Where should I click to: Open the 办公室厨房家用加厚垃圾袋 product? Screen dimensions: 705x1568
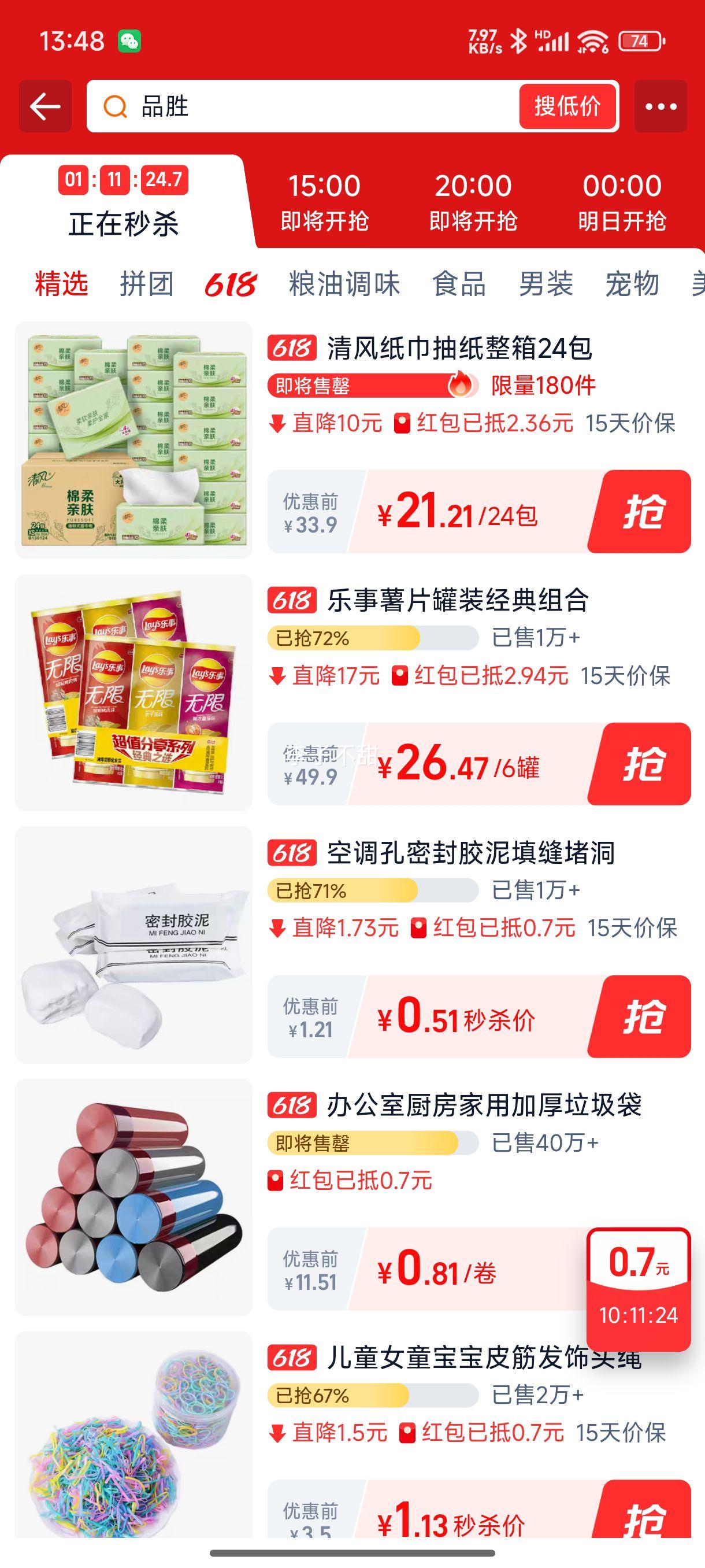[x=484, y=1105]
